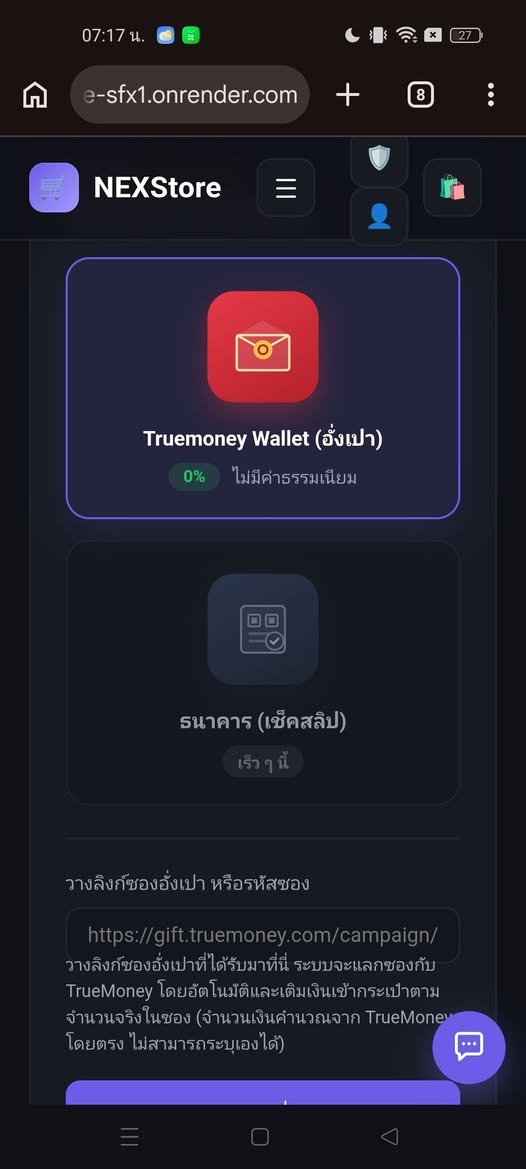Tap the purple submit button below the description
The height and width of the screenshot is (1169, 526).
pyautogui.click(x=263, y=1092)
